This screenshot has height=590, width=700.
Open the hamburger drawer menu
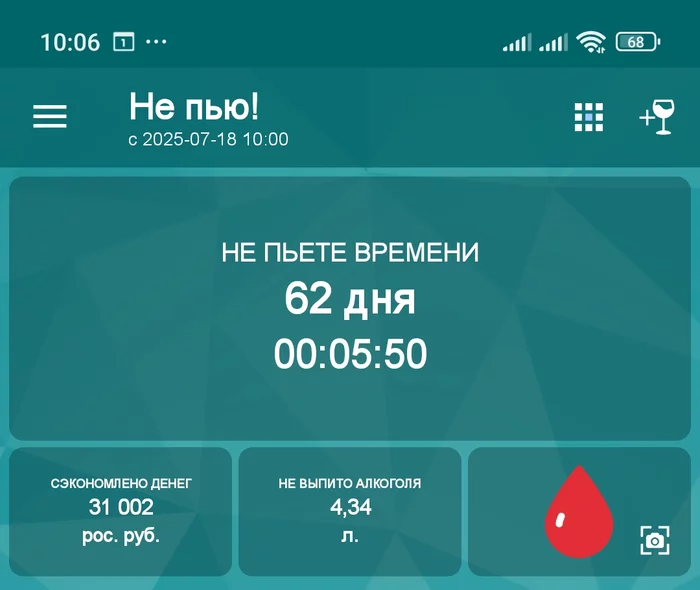pyautogui.click(x=50, y=117)
